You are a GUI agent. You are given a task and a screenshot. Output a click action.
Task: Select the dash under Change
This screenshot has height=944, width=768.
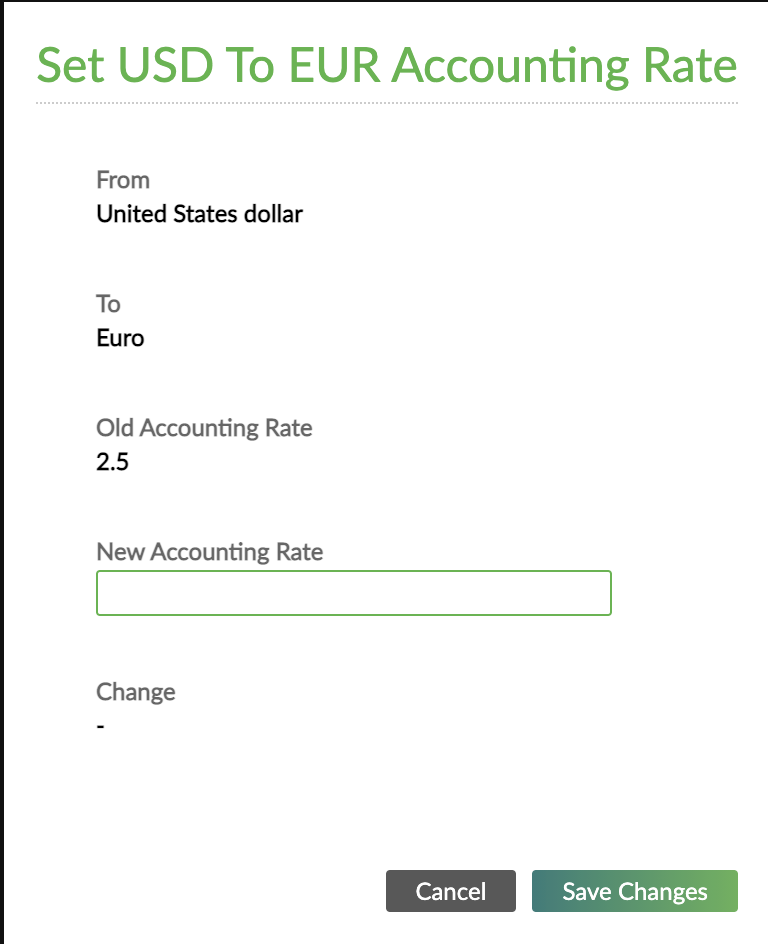pyautogui.click(x=98, y=725)
